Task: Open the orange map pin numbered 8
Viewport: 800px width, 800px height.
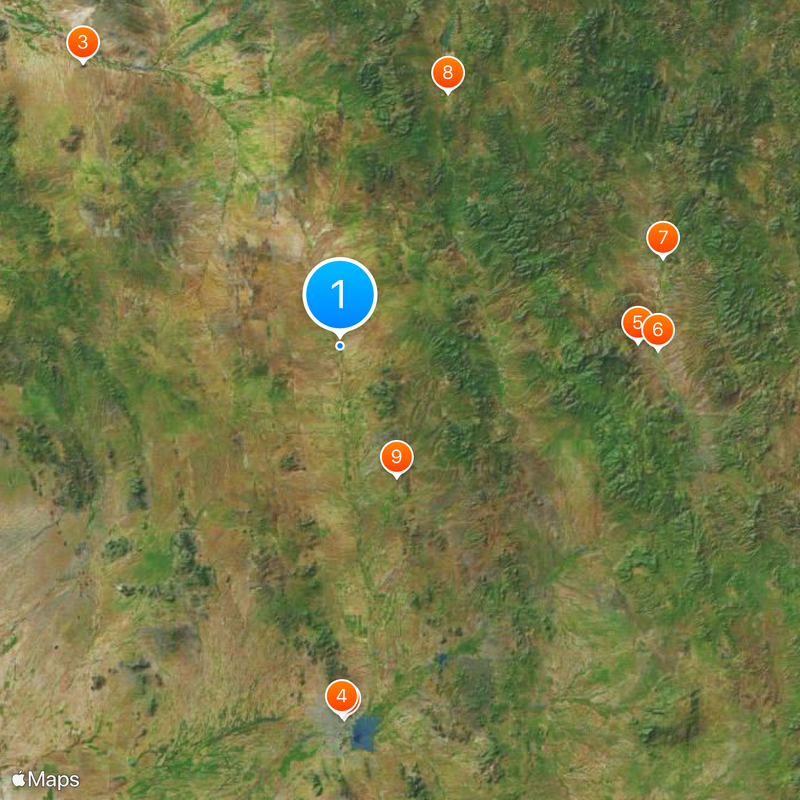Action: click(447, 72)
